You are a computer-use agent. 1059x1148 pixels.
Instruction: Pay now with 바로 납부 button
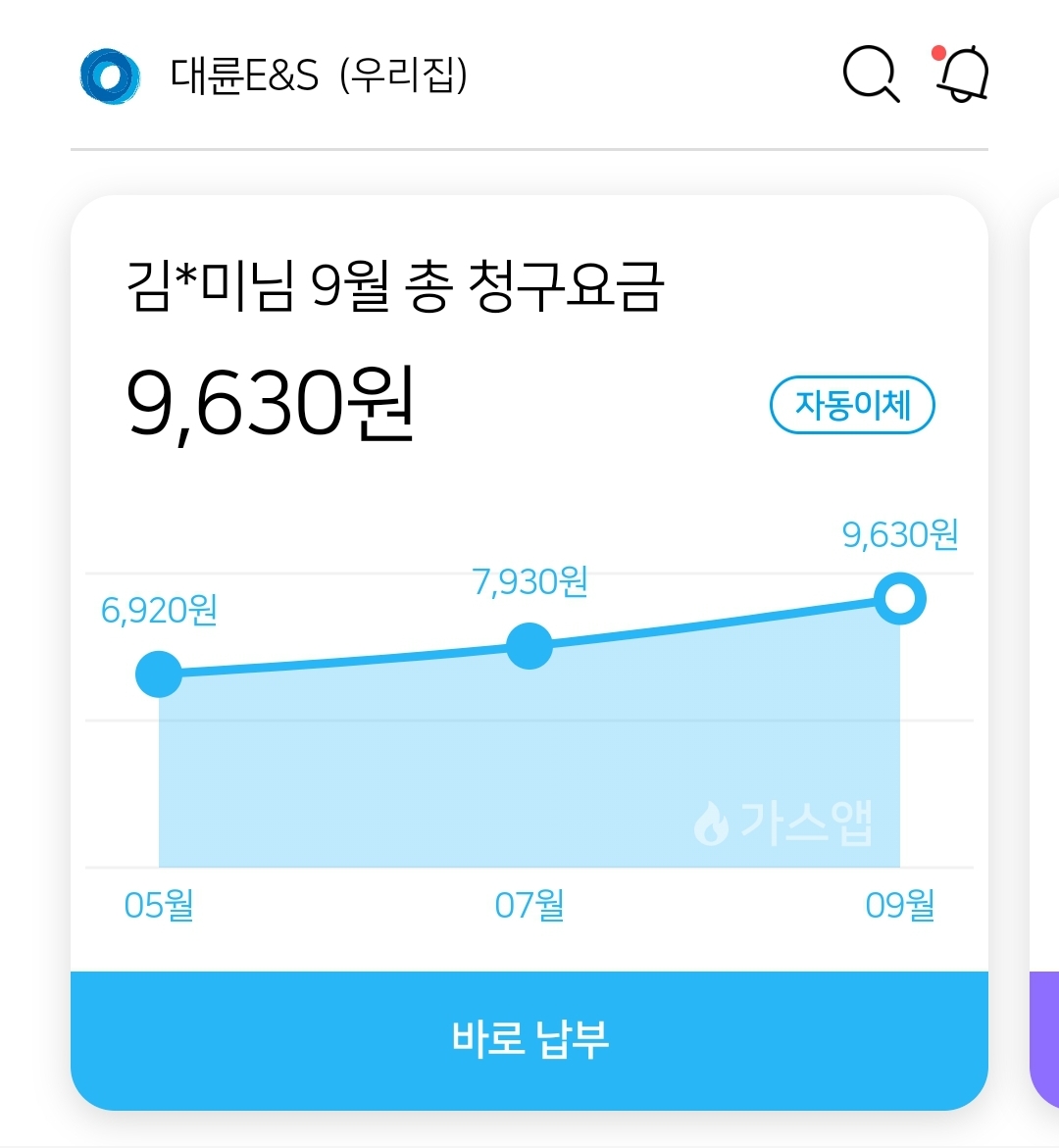point(529,1039)
